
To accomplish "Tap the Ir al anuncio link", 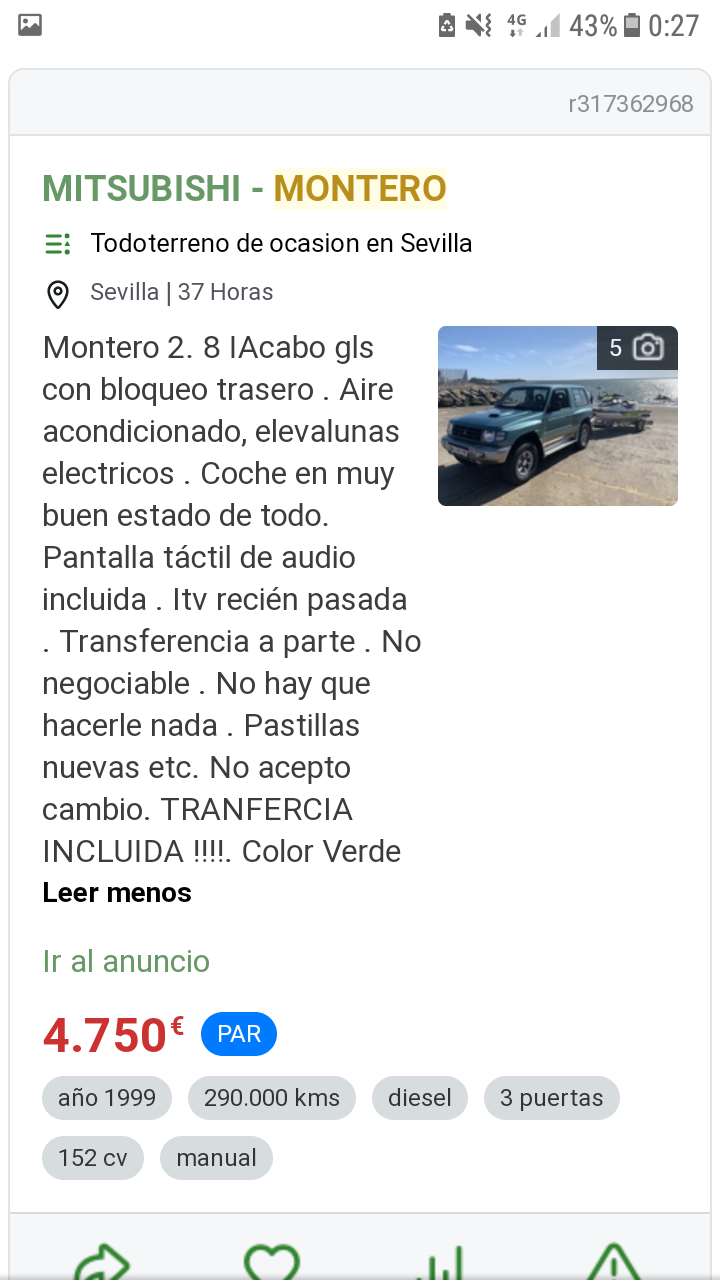I will 126,961.
